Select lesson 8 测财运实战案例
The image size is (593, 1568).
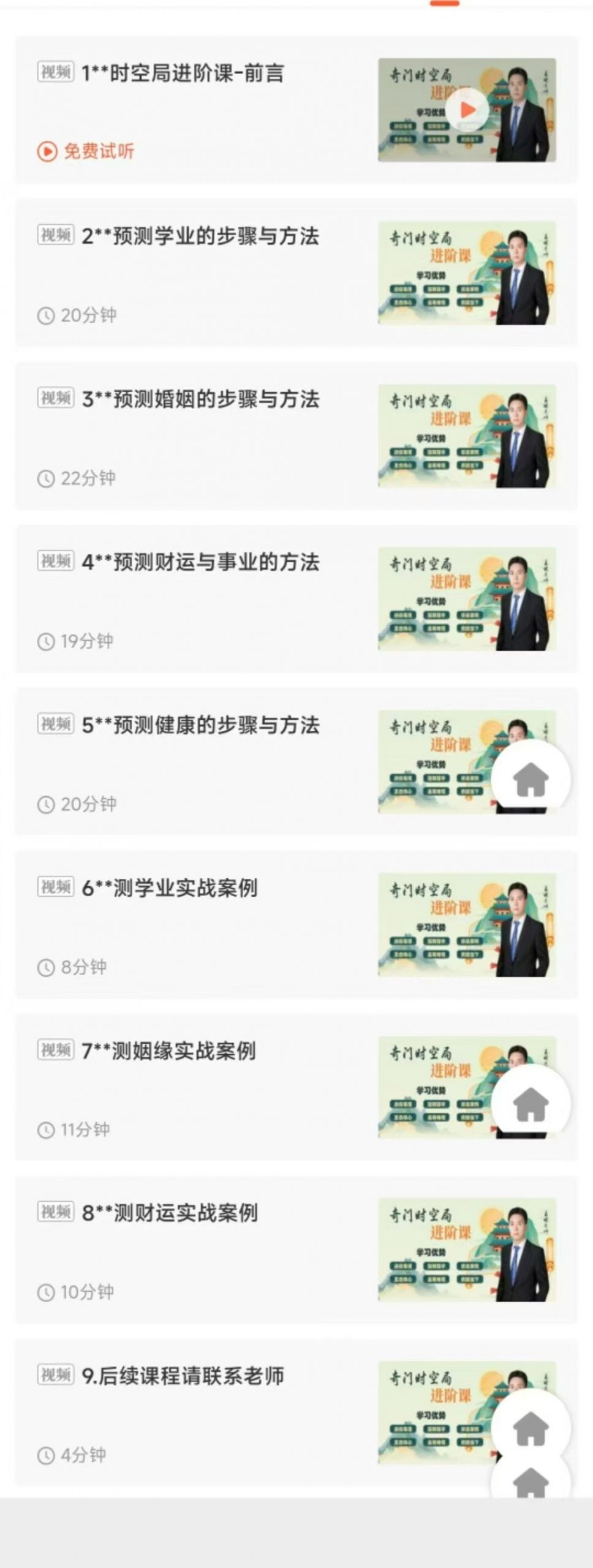click(x=170, y=1213)
